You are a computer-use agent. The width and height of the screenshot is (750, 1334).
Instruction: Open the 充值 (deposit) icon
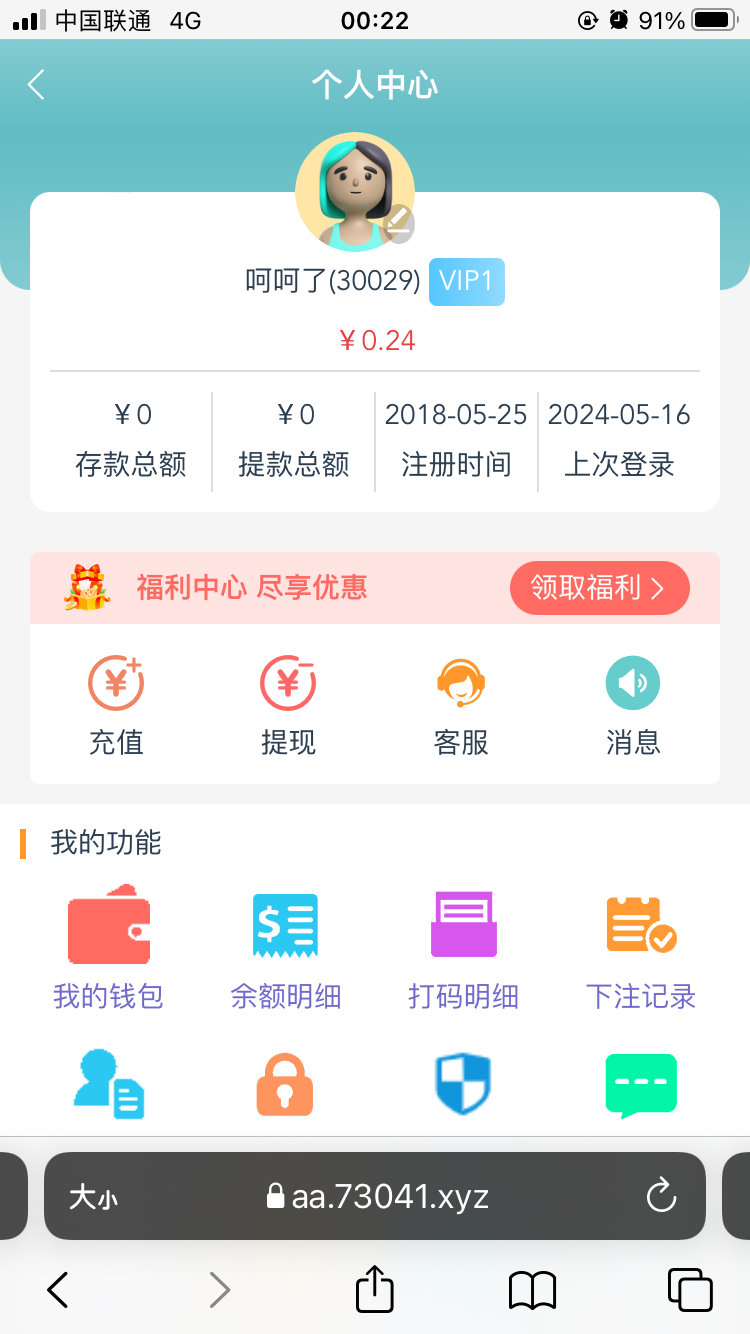pos(115,682)
